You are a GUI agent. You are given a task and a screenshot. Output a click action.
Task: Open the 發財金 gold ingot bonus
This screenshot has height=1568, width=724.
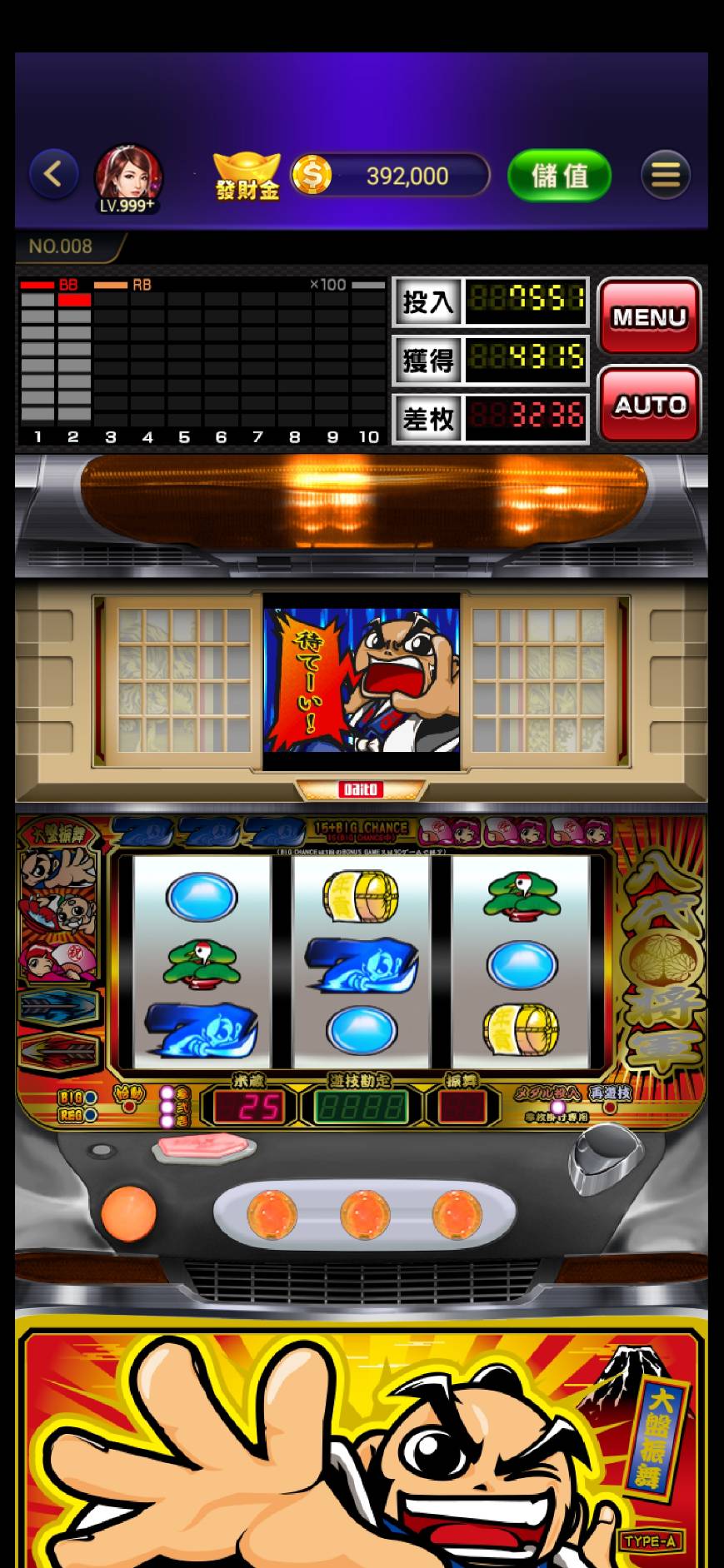(247, 177)
